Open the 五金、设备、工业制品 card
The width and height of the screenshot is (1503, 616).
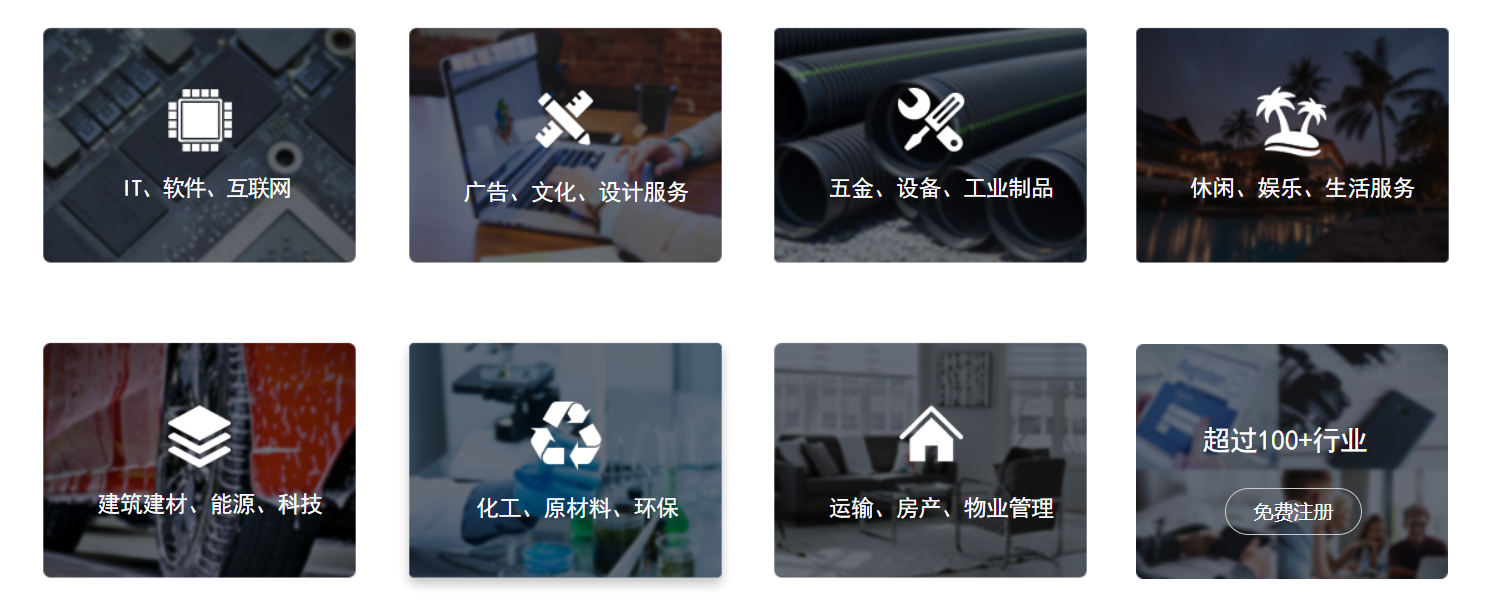coord(930,146)
